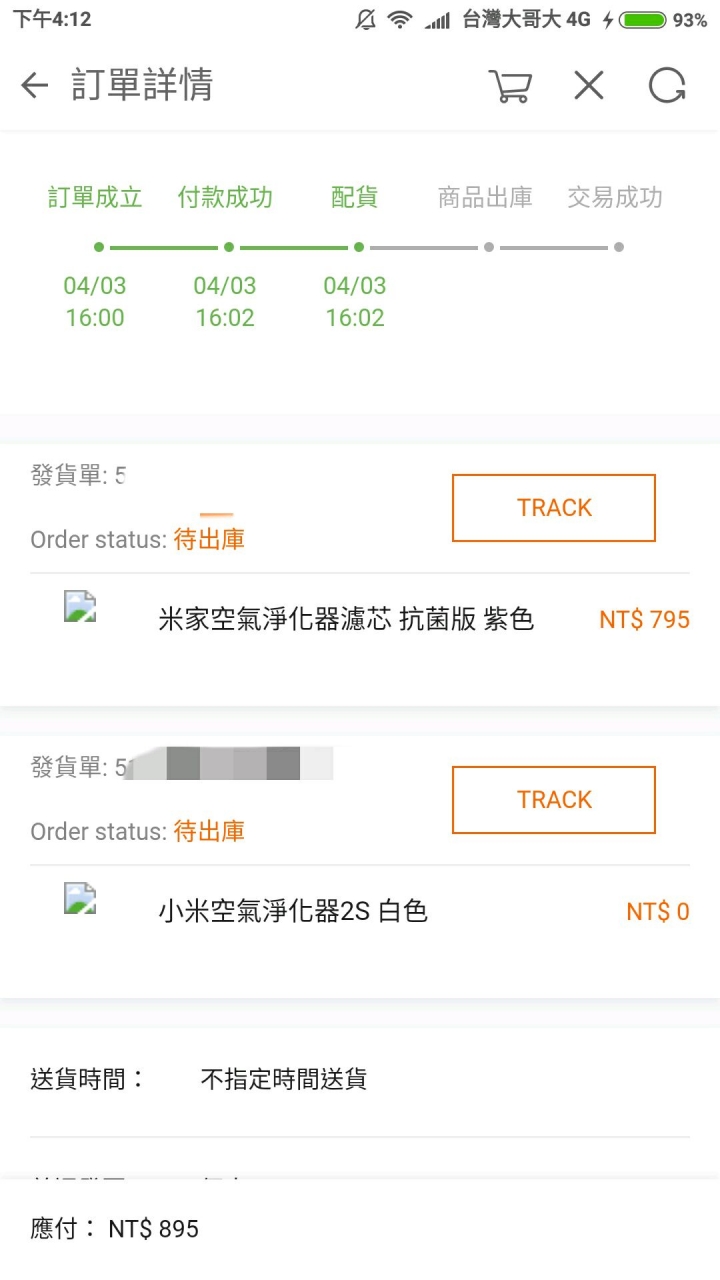Refresh the order details
This screenshot has width=720, height=1280.
point(667,86)
